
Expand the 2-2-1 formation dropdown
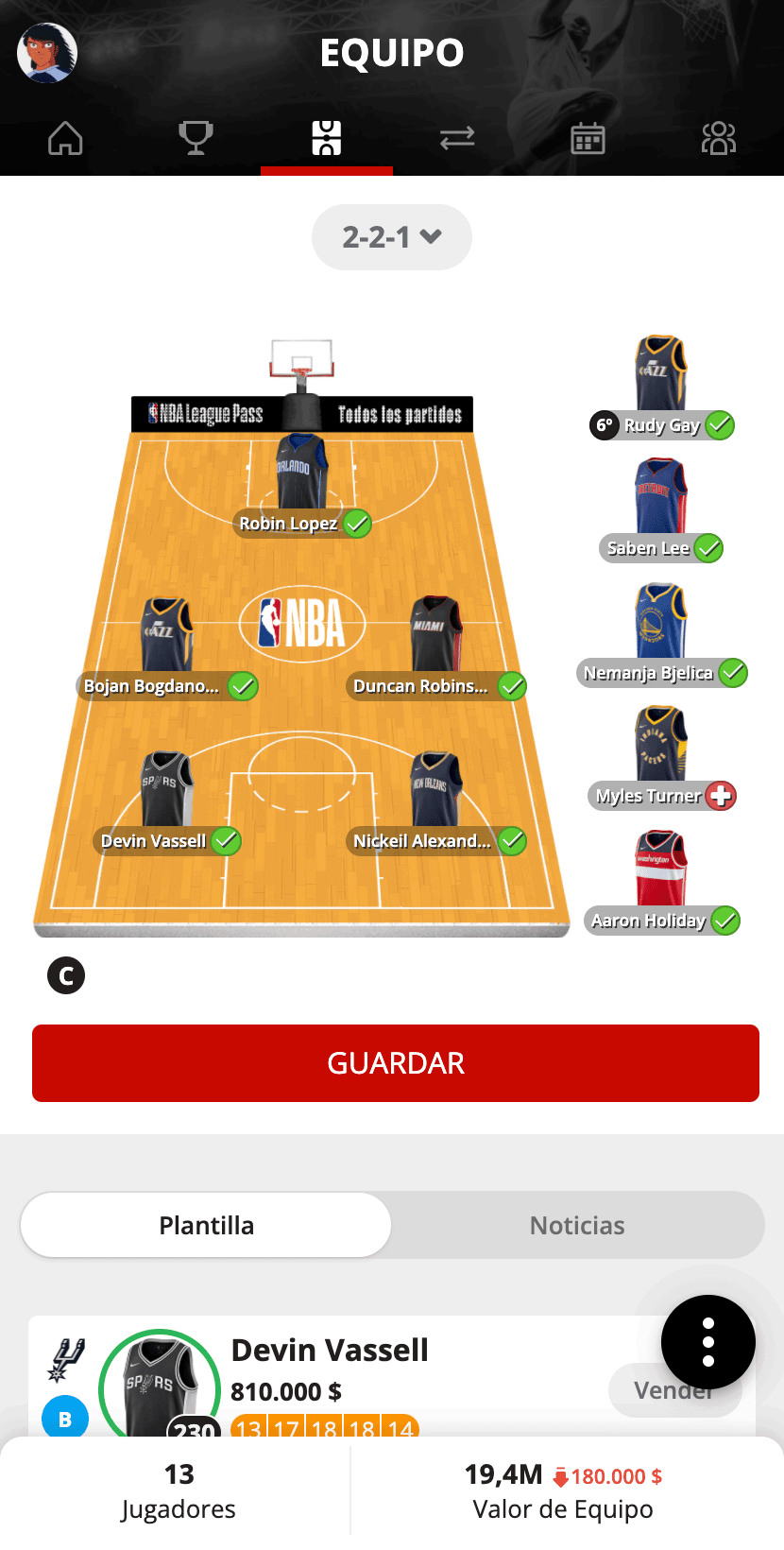pyautogui.click(x=391, y=237)
